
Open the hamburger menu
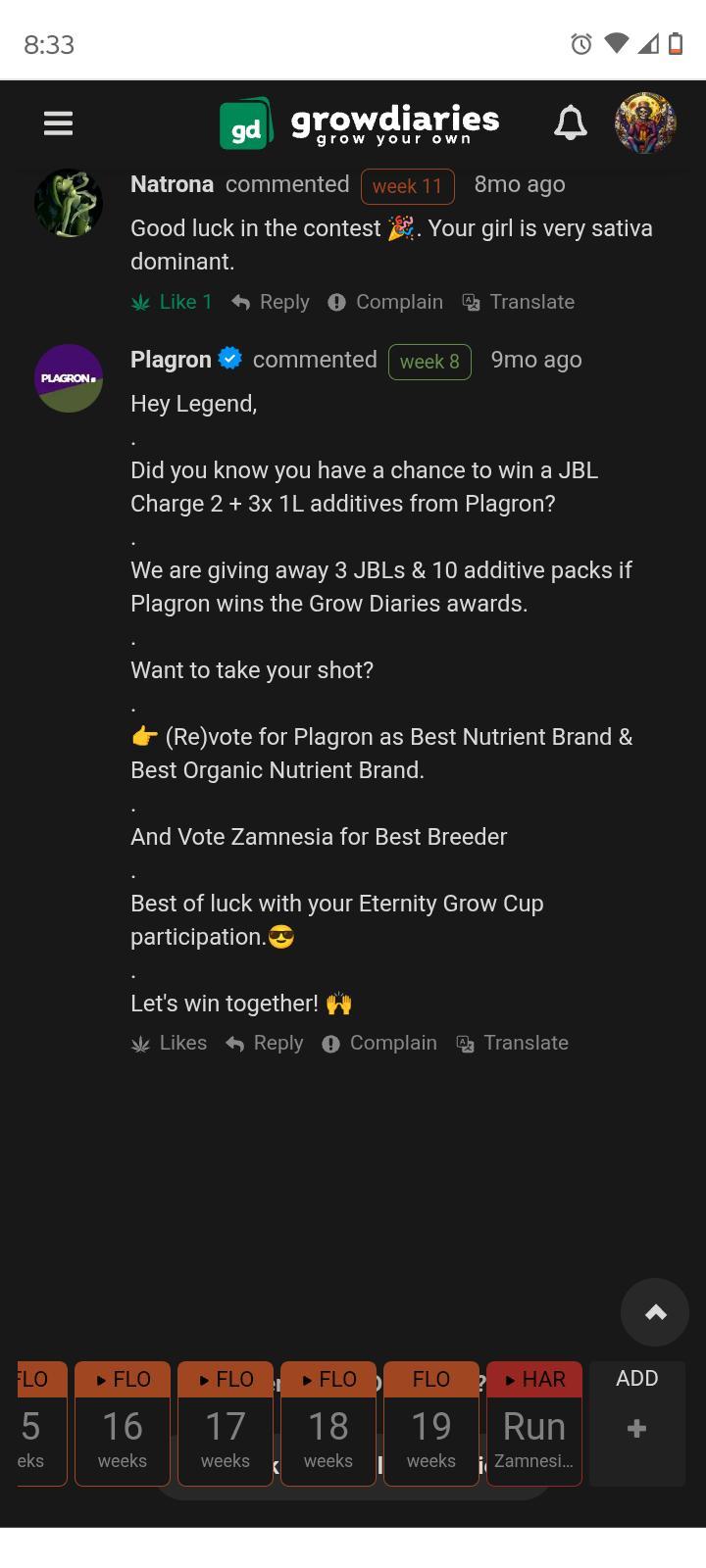point(58,123)
